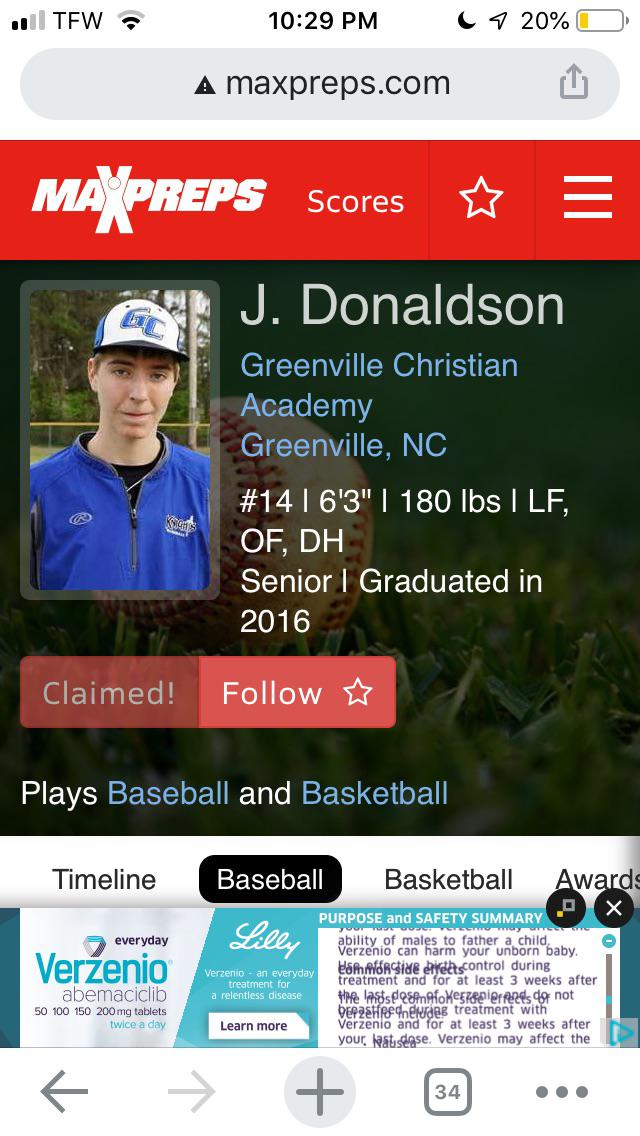Image resolution: width=640 pixels, height=1136 pixels.
Task: View the 34 open tabs
Action: click(447, 1092)
